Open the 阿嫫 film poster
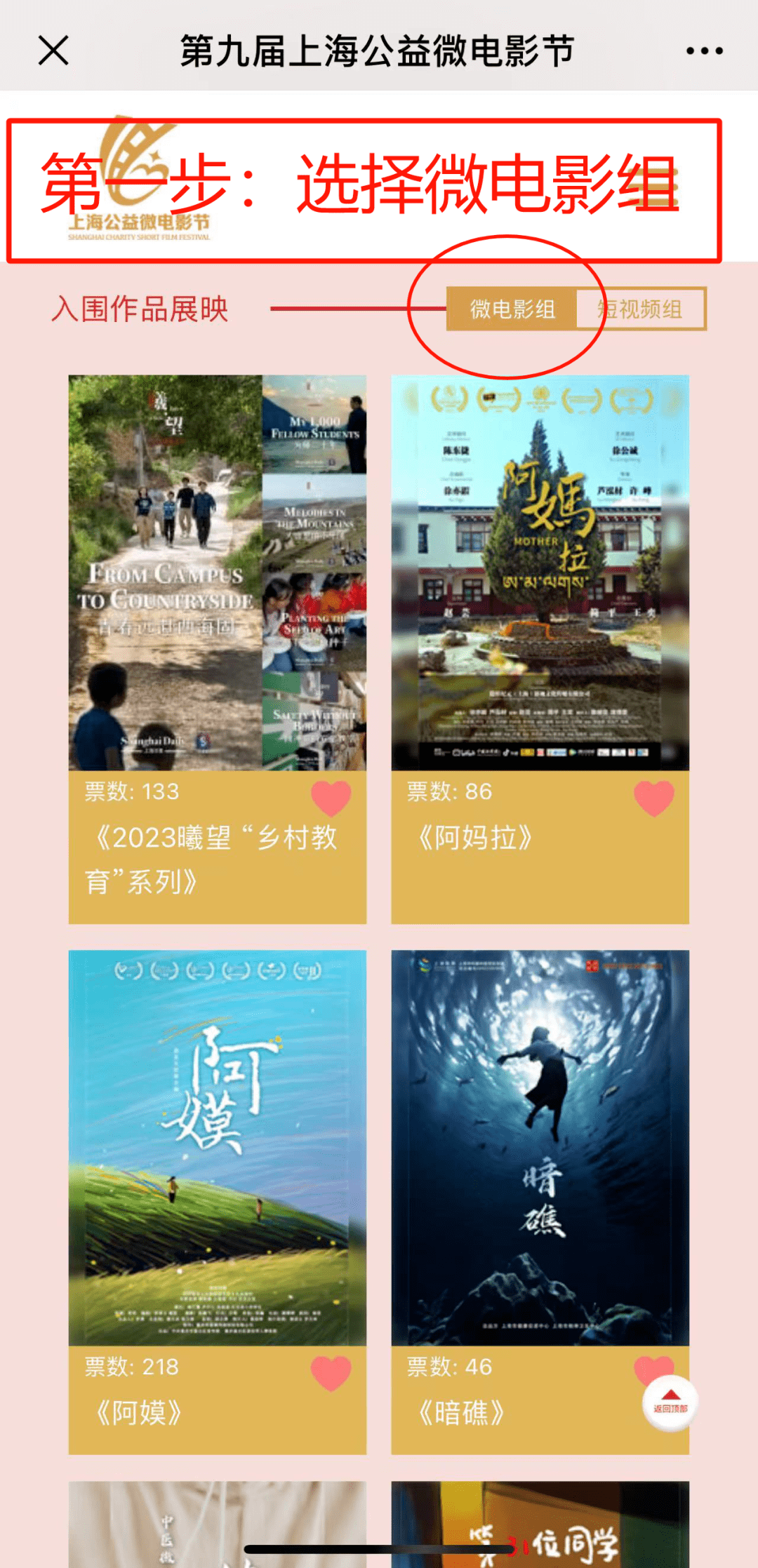This screenshot has width=758, height=1568. [x=218, y=1148]
